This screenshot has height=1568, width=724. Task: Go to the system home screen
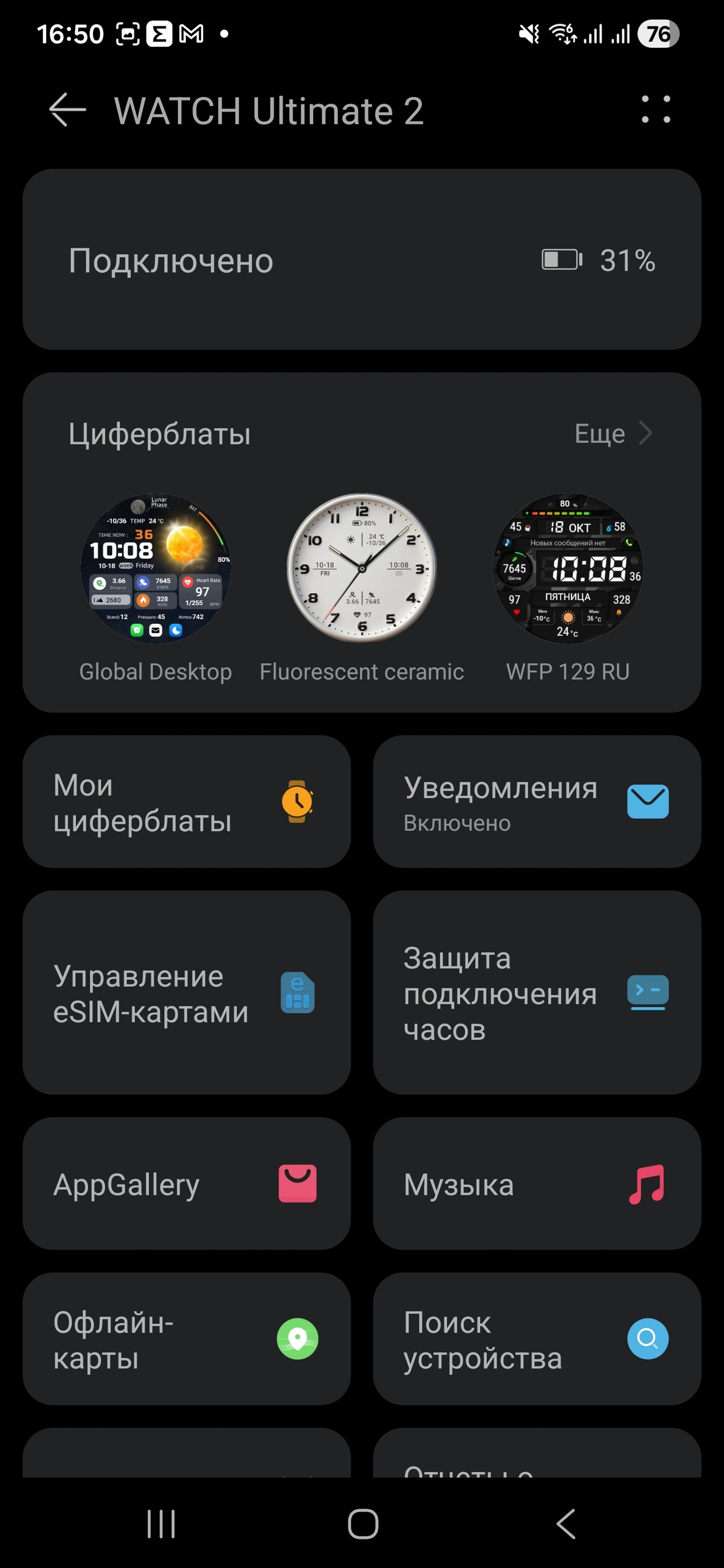[363, 1524]
